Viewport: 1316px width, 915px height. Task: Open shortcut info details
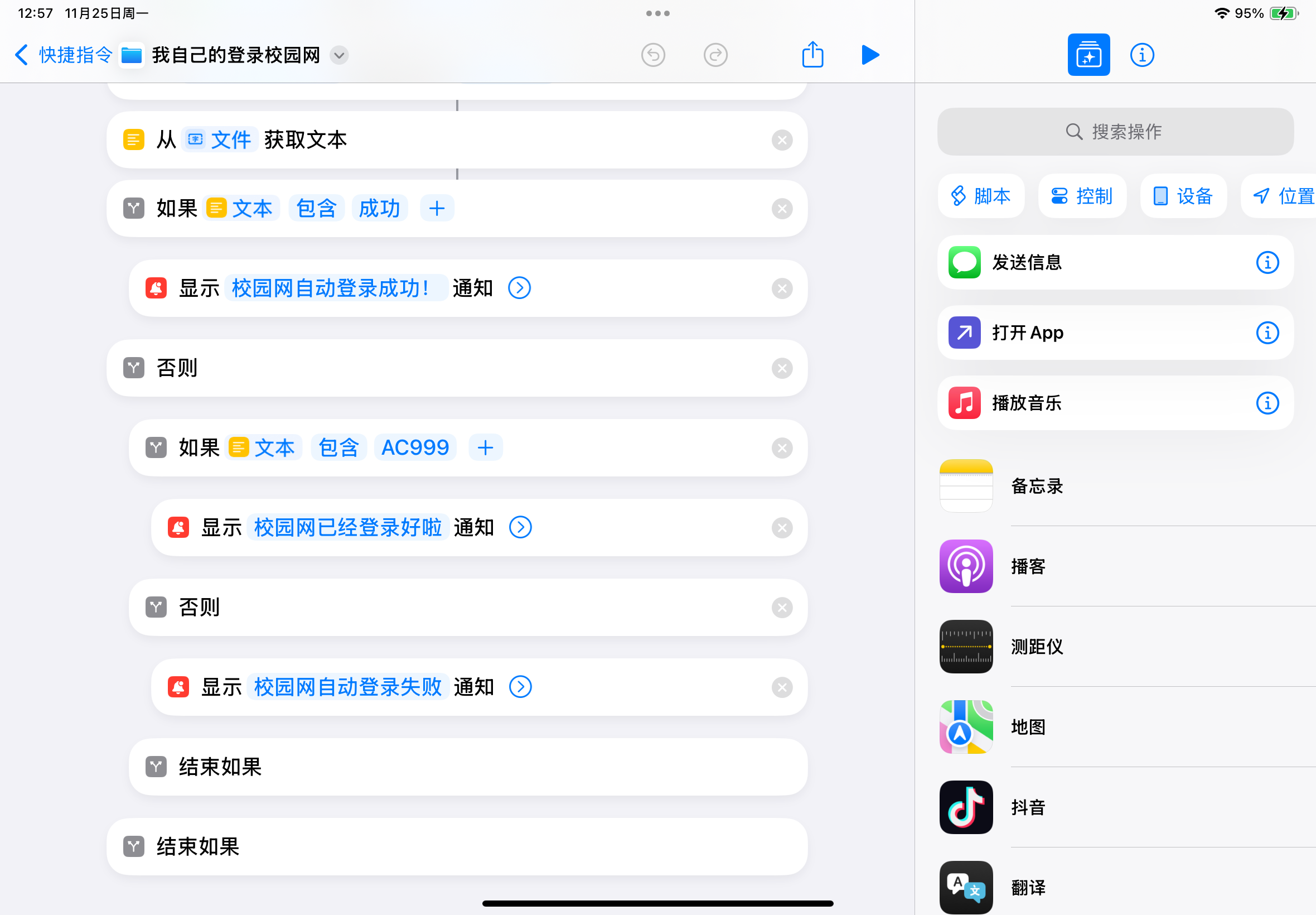point(1141,55)
